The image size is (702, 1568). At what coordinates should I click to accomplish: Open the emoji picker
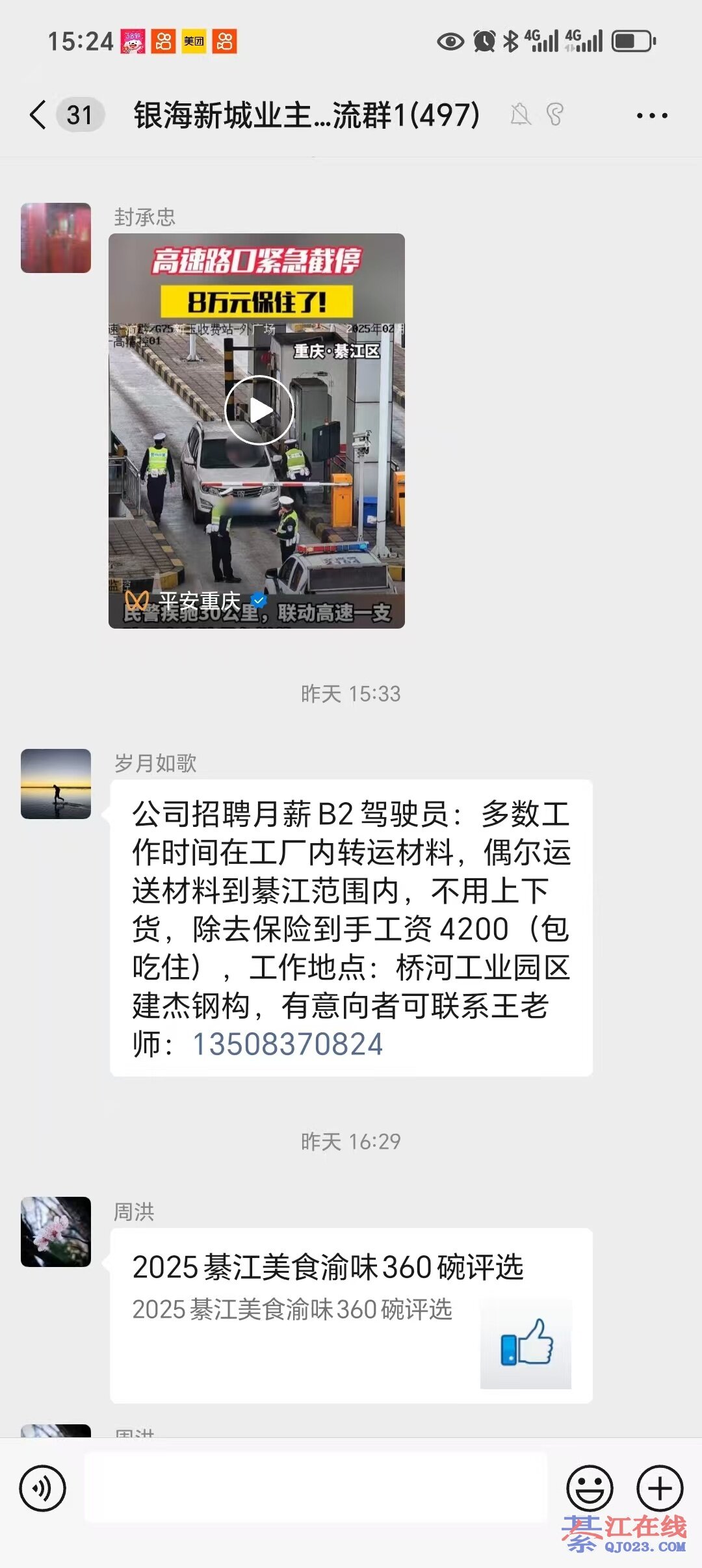click(590, 1488)
